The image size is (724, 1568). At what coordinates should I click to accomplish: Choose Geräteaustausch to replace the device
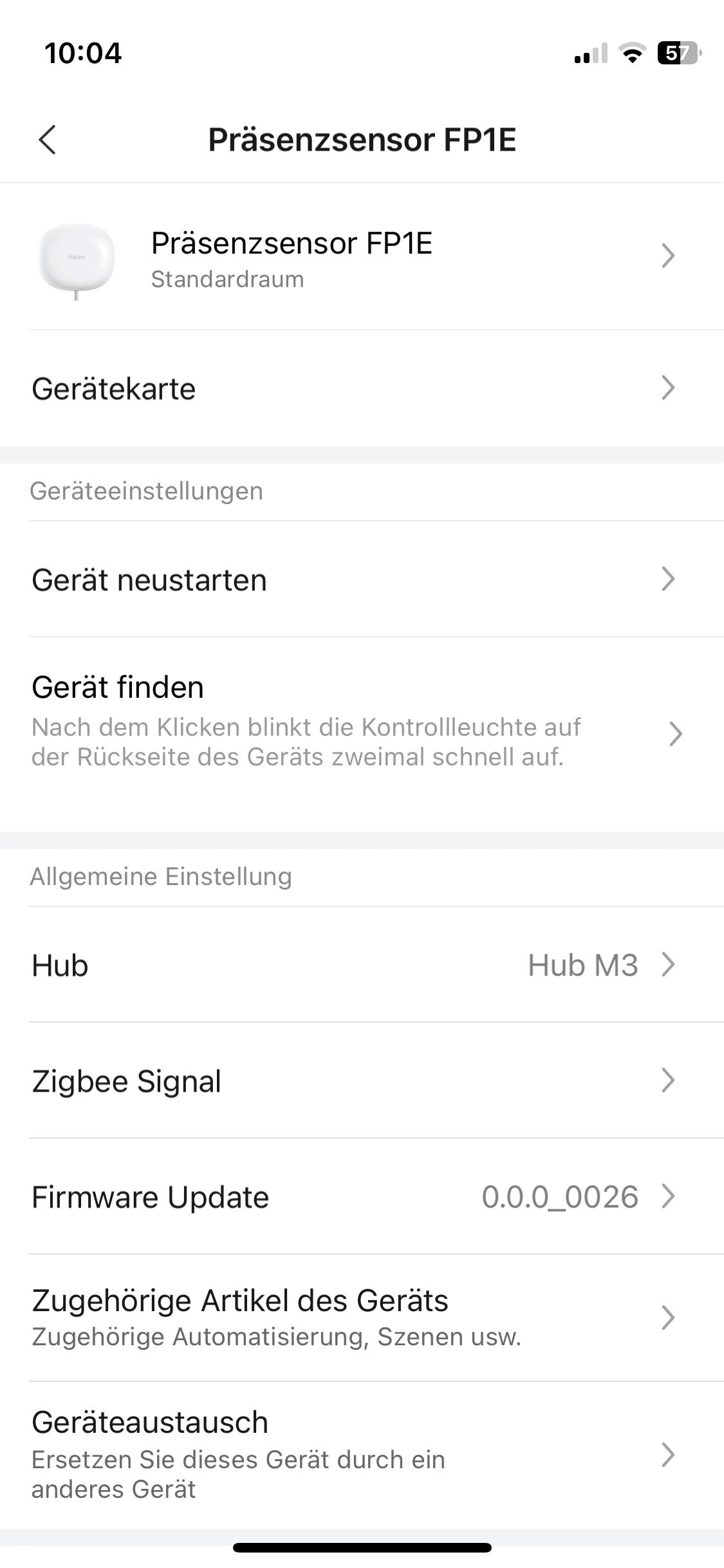point(360,1455)
